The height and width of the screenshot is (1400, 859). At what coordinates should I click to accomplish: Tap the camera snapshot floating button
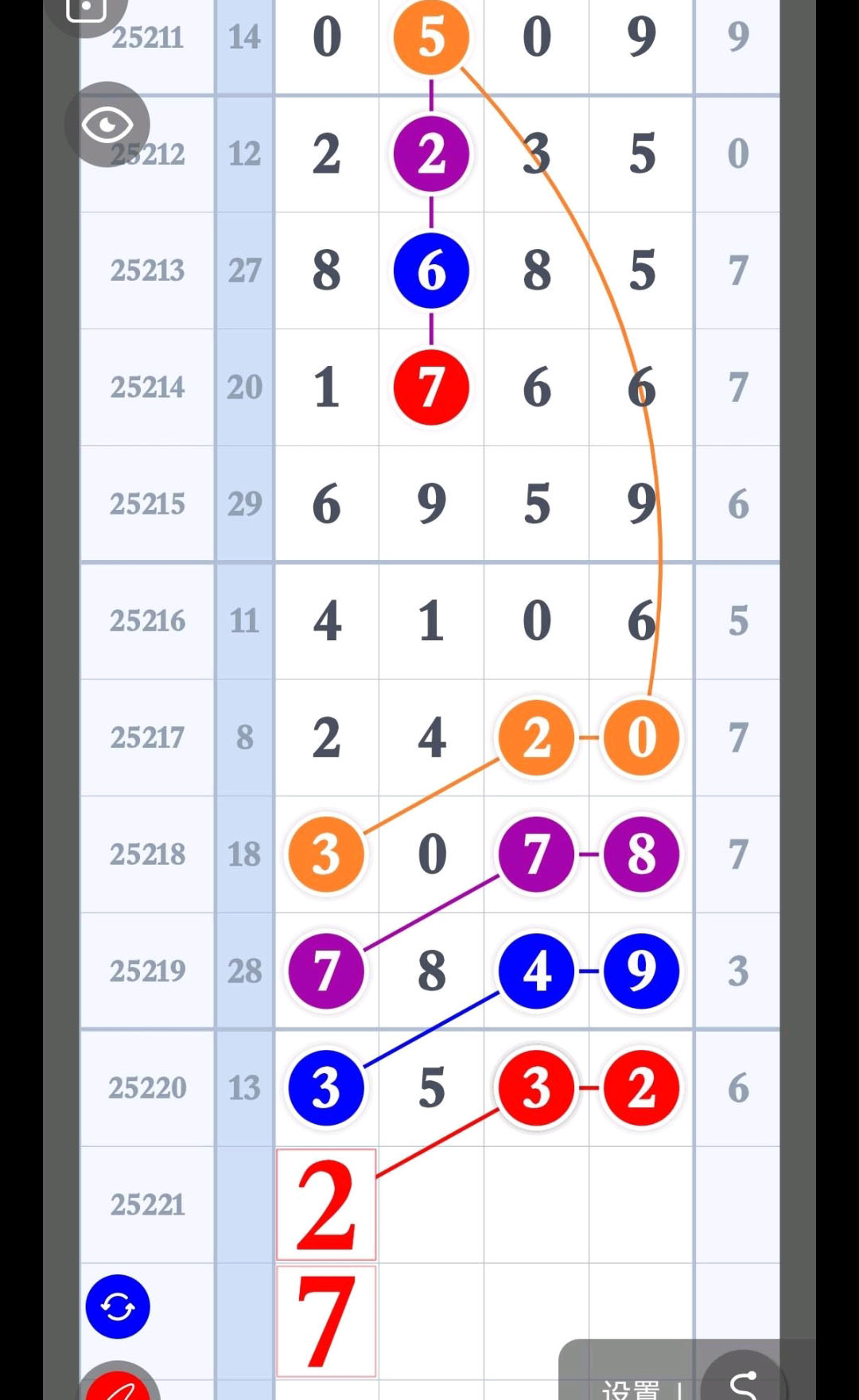[x=86, y=11]
